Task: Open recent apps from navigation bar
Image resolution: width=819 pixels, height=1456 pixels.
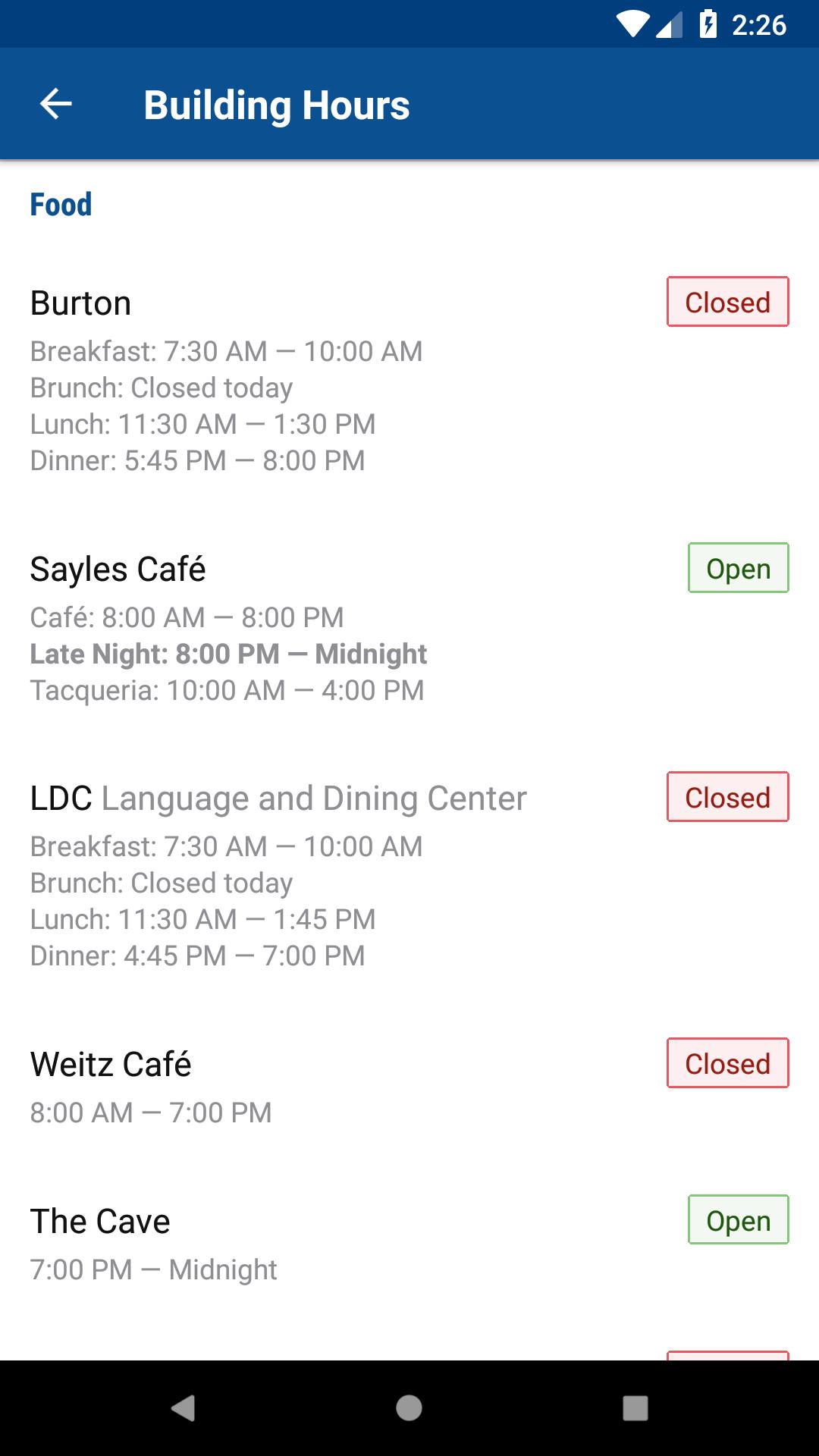Action: point(635,1408)
